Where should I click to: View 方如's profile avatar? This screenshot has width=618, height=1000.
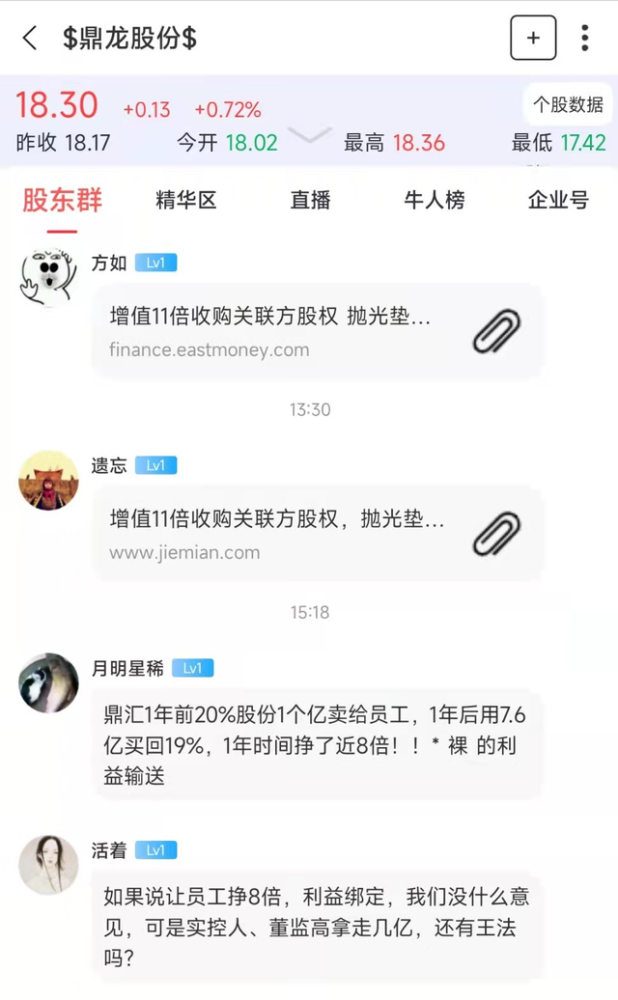point(48,277)
